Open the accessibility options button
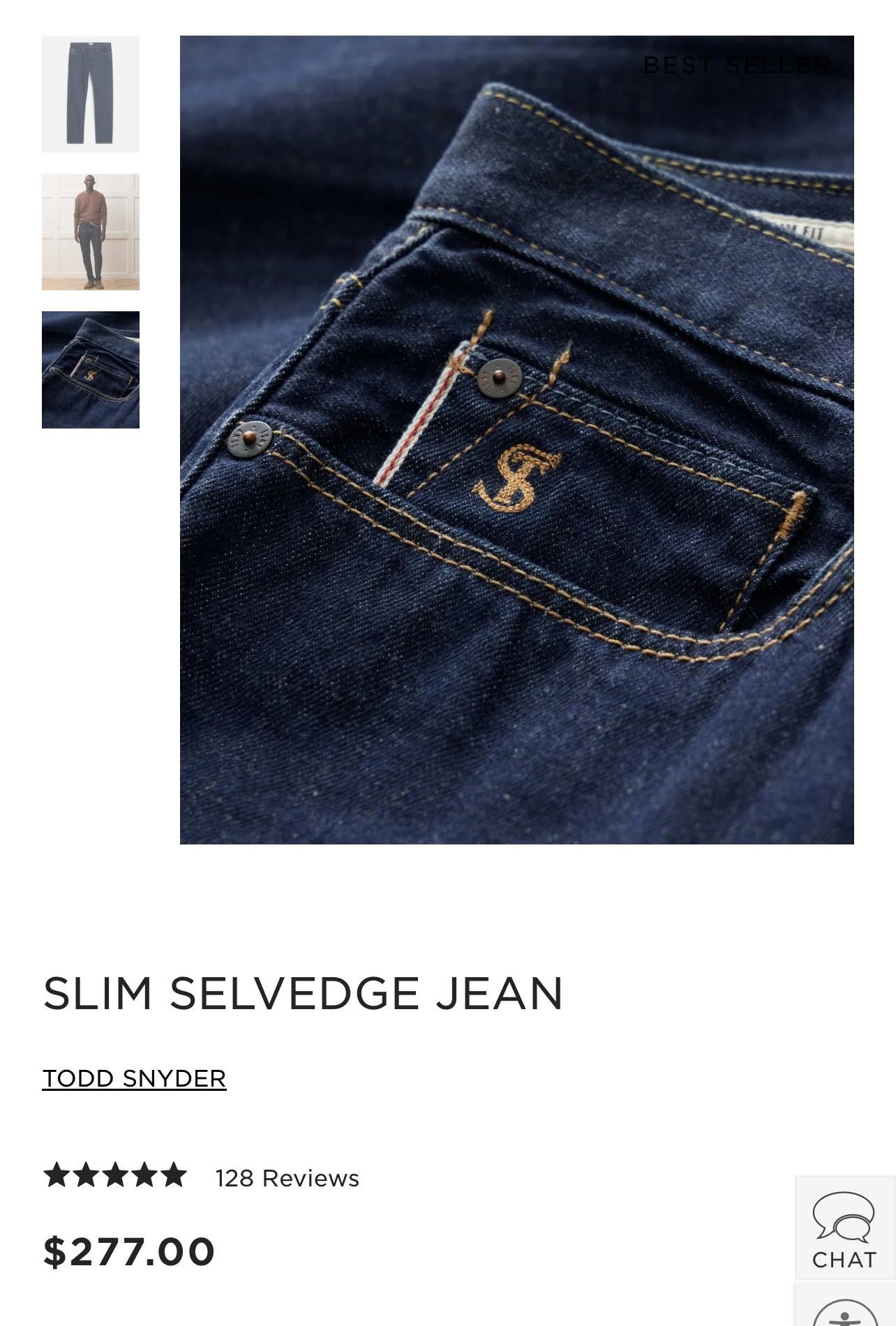Image resolution: width=896 pixels, height=1326 pixels. click(x=845, y=1311)
